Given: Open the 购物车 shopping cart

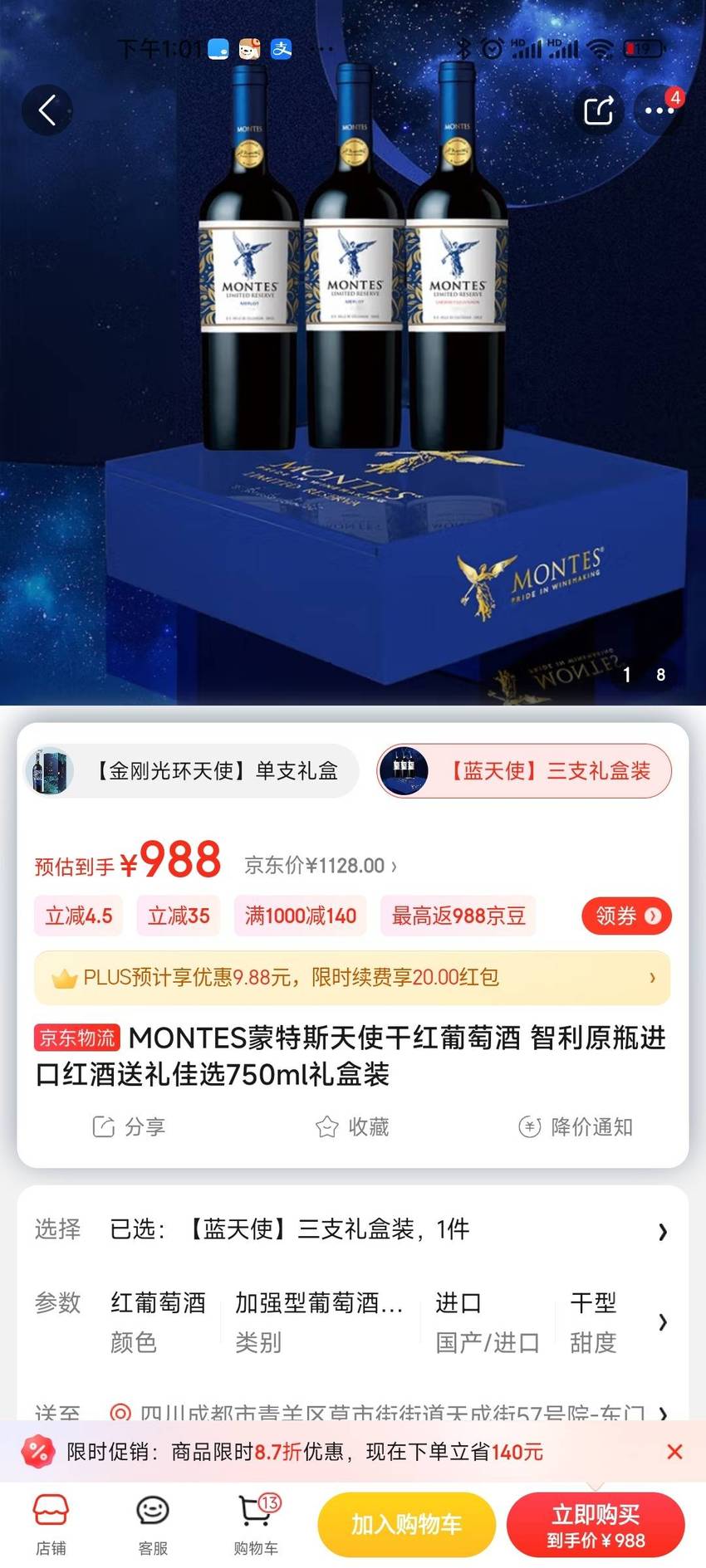Looking at the screenshot, I should (x=257, y=1524).
